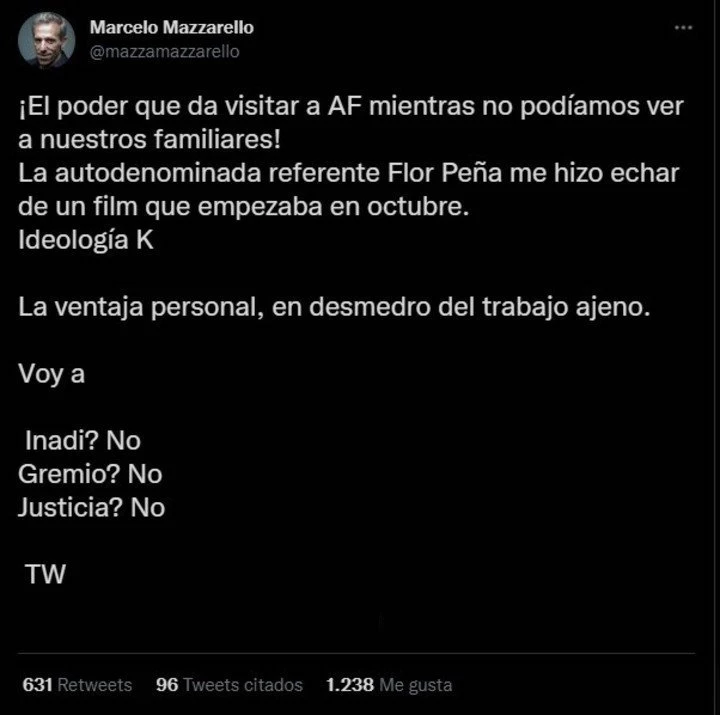View the 631 Retweets list
Viewport: 720px width, 715px height.
pyautogui.click(x=77, y=685)
